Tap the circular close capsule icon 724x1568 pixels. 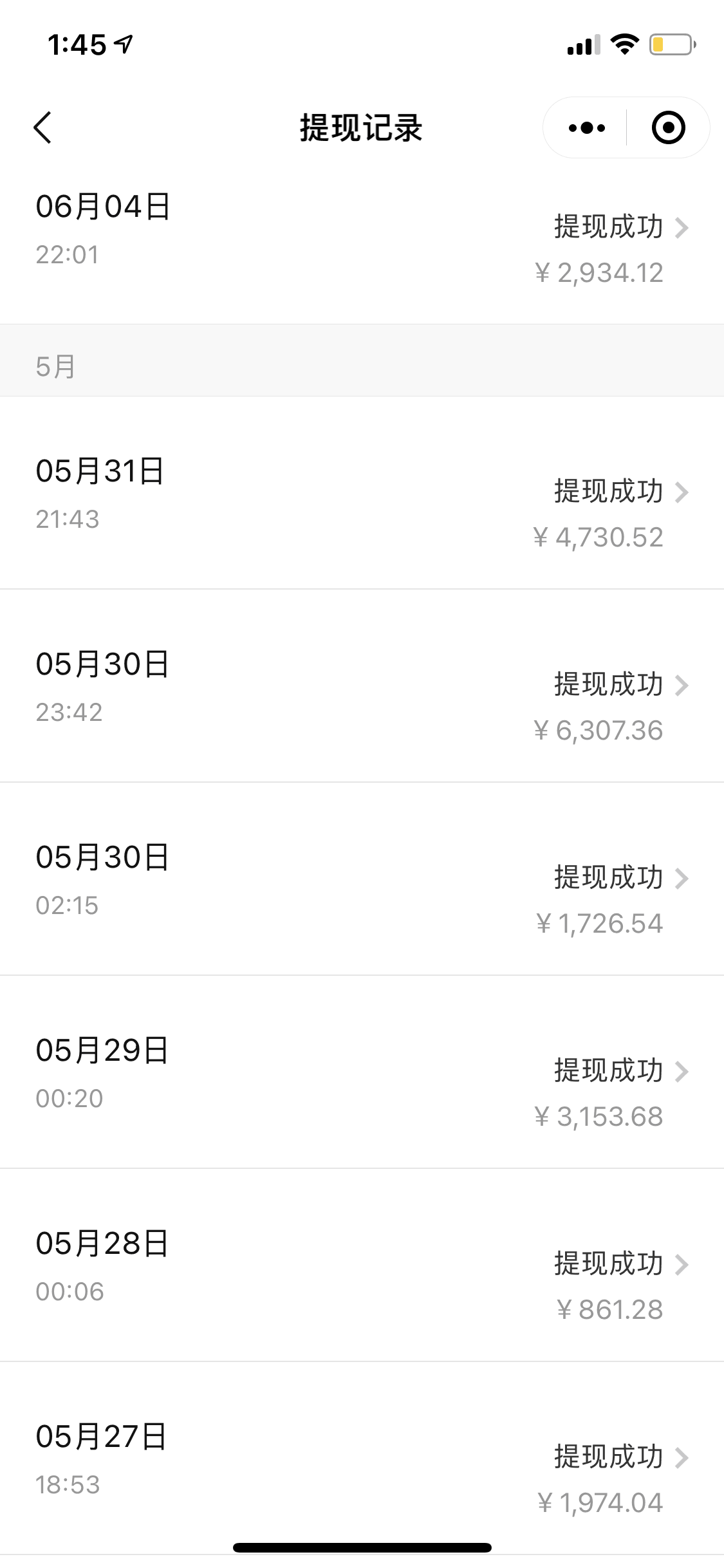coord(668,127)
